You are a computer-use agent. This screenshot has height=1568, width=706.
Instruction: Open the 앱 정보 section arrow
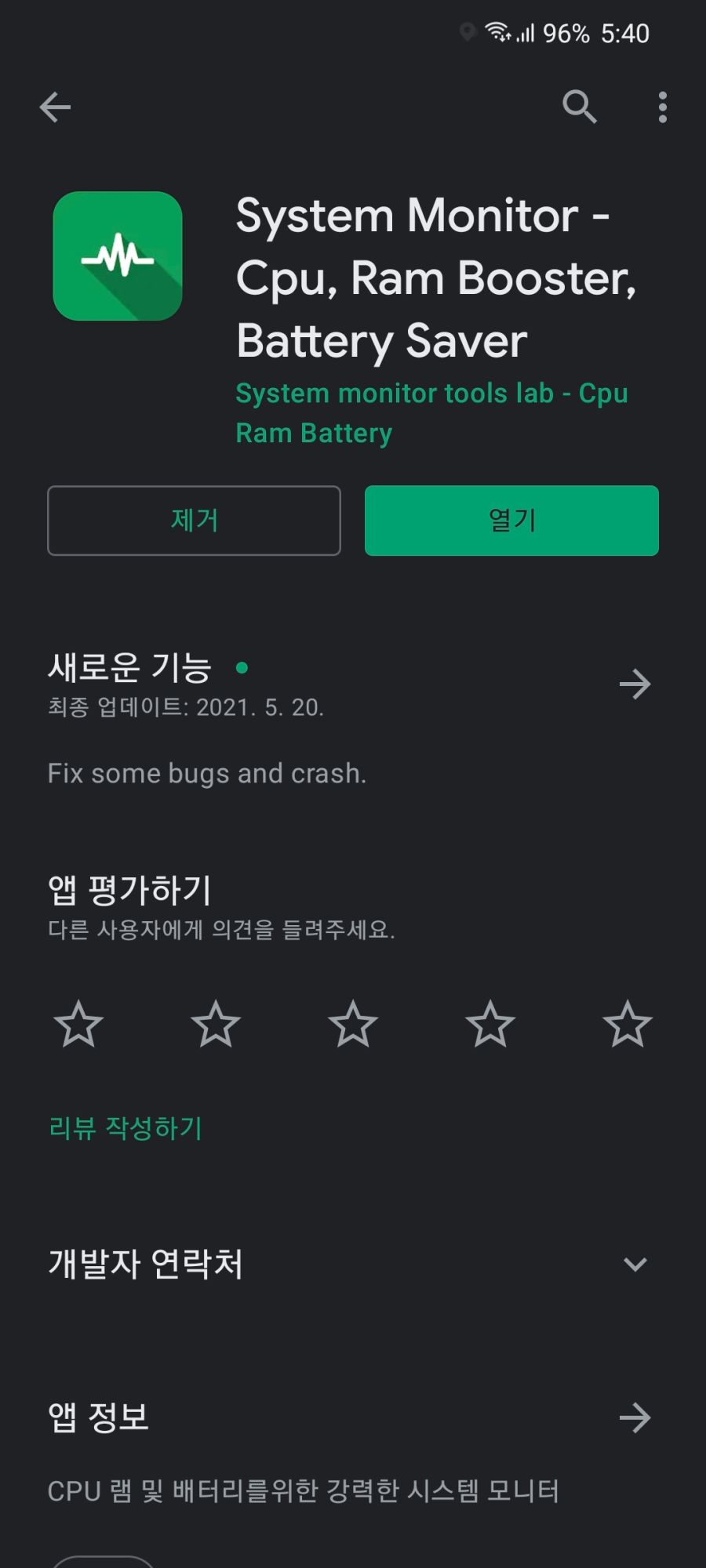tap(635, 1417)
